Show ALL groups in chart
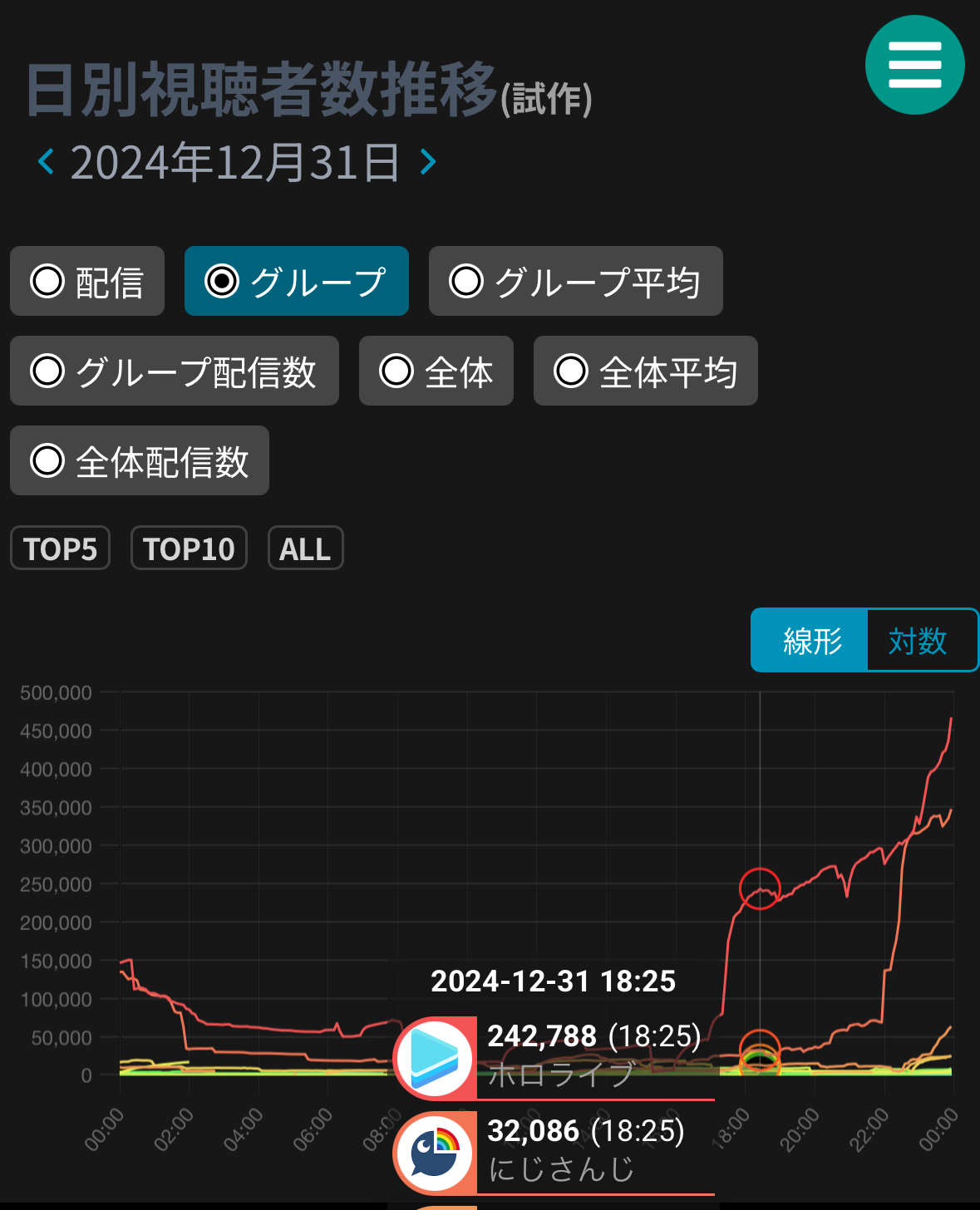Screen dimensions: 980x1210 pyautogui.click(x=305, y=548)
